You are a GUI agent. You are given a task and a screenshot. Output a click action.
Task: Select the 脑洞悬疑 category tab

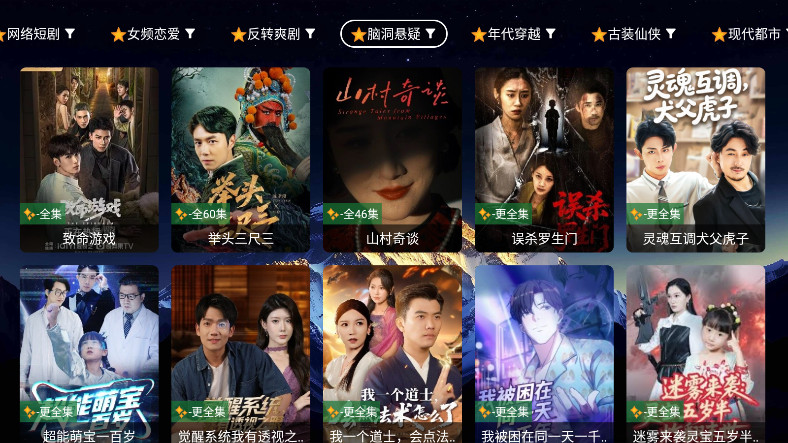[x=394, y=34]
